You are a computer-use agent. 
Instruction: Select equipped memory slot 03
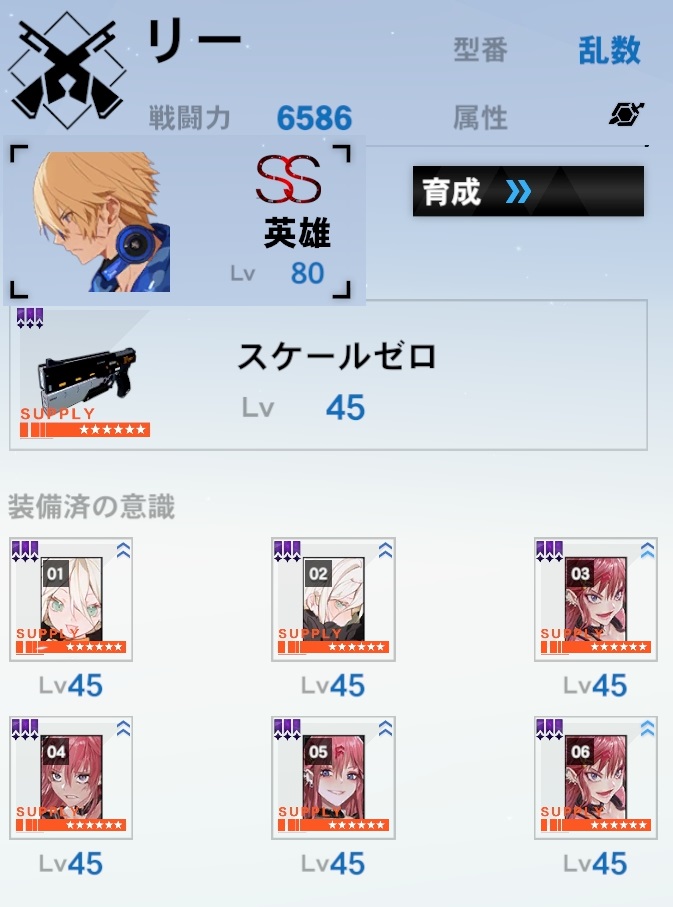[x=595, y=600]
